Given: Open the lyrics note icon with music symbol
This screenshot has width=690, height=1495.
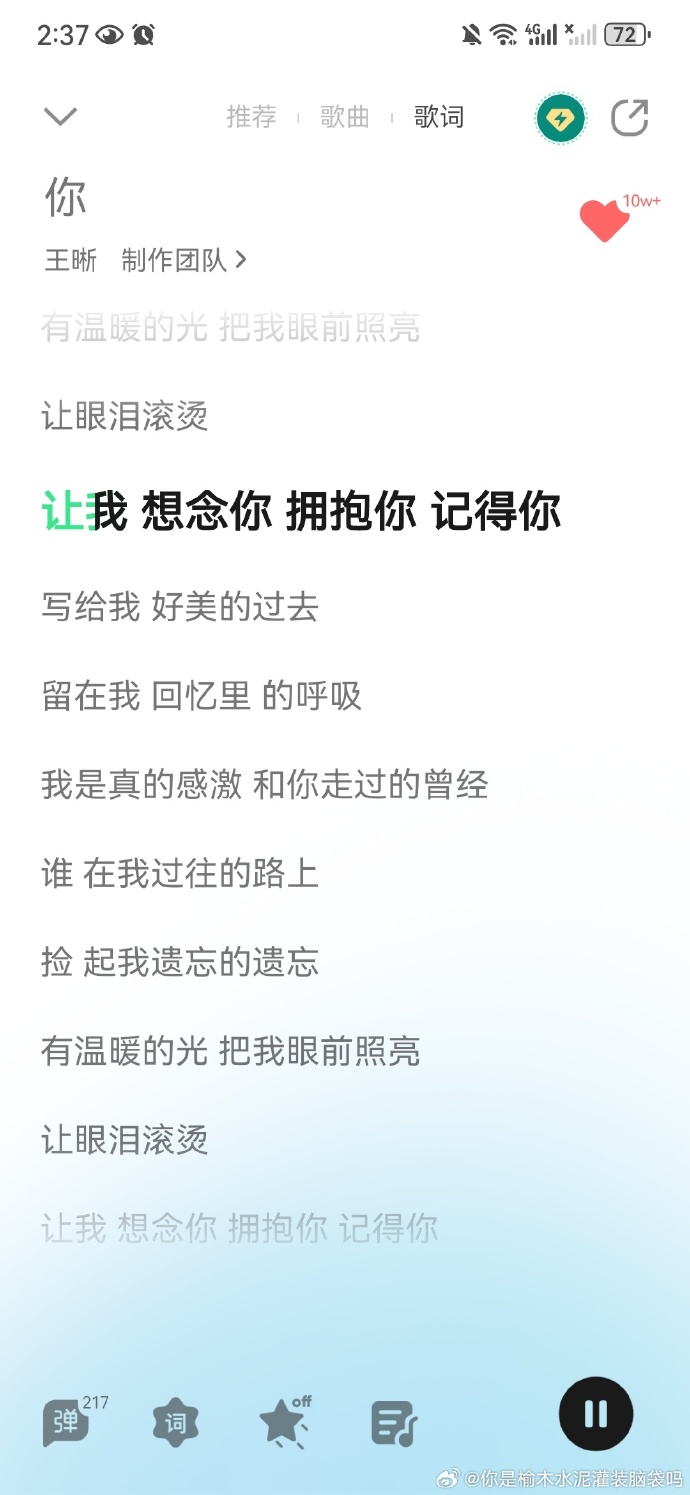Looking at the screenshot, I should pos(394,1422).
